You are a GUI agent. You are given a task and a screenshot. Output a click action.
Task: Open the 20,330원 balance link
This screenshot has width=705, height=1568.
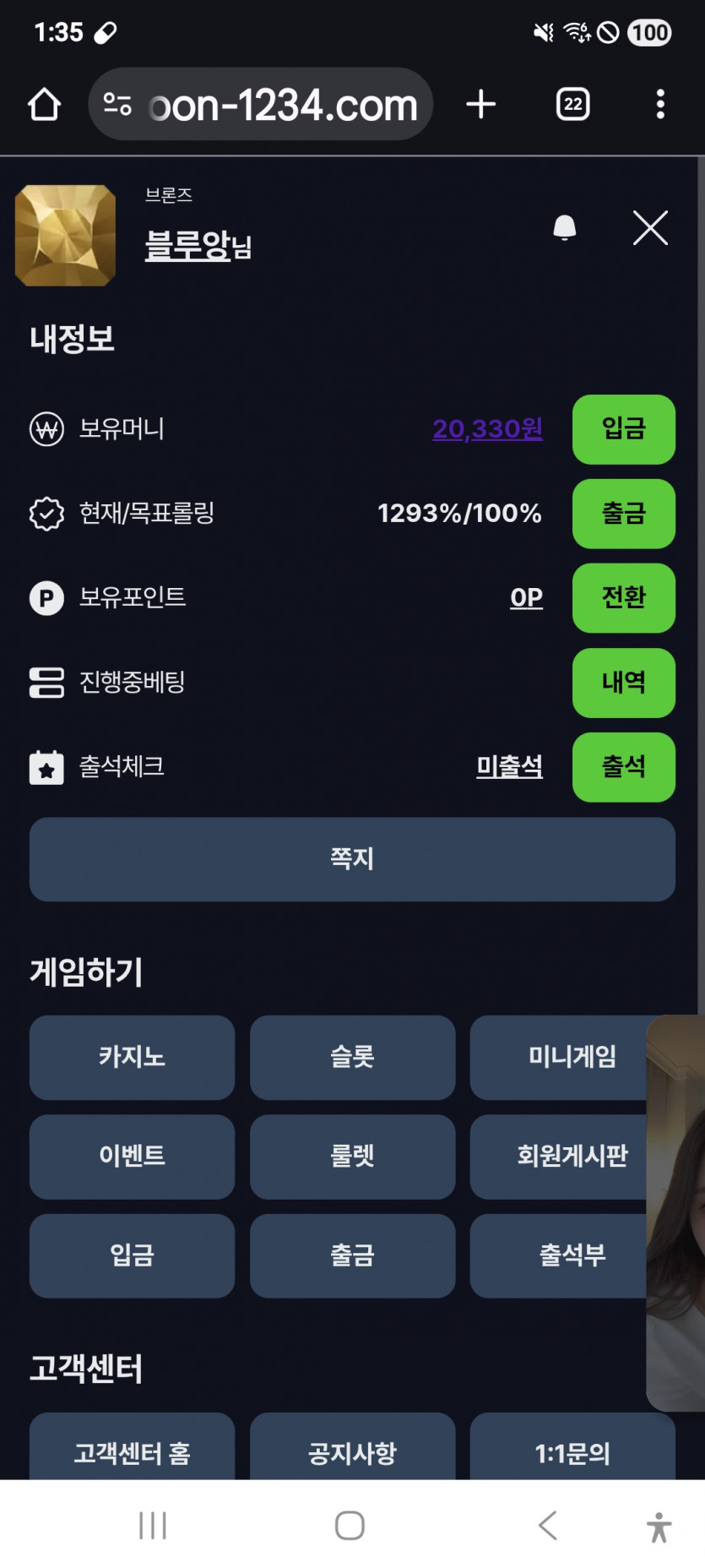[x=488, y=430]
